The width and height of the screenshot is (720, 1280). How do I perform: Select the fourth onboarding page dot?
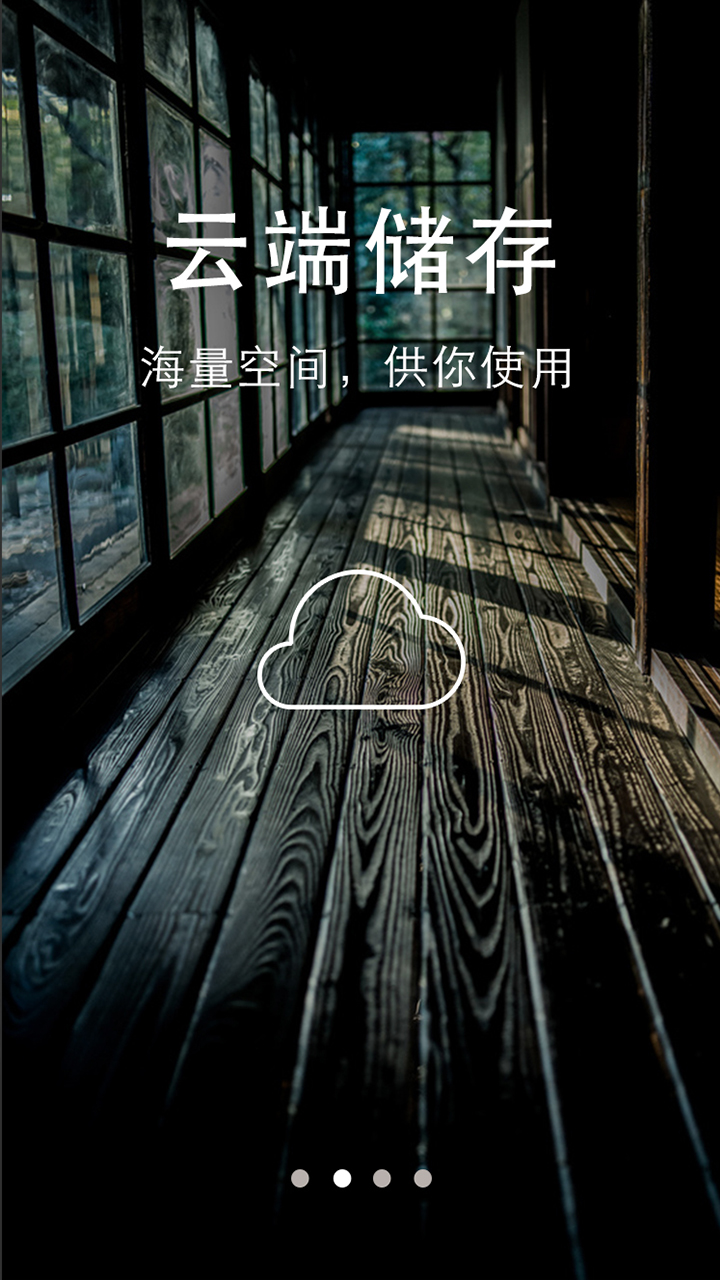coord(423,1178)
